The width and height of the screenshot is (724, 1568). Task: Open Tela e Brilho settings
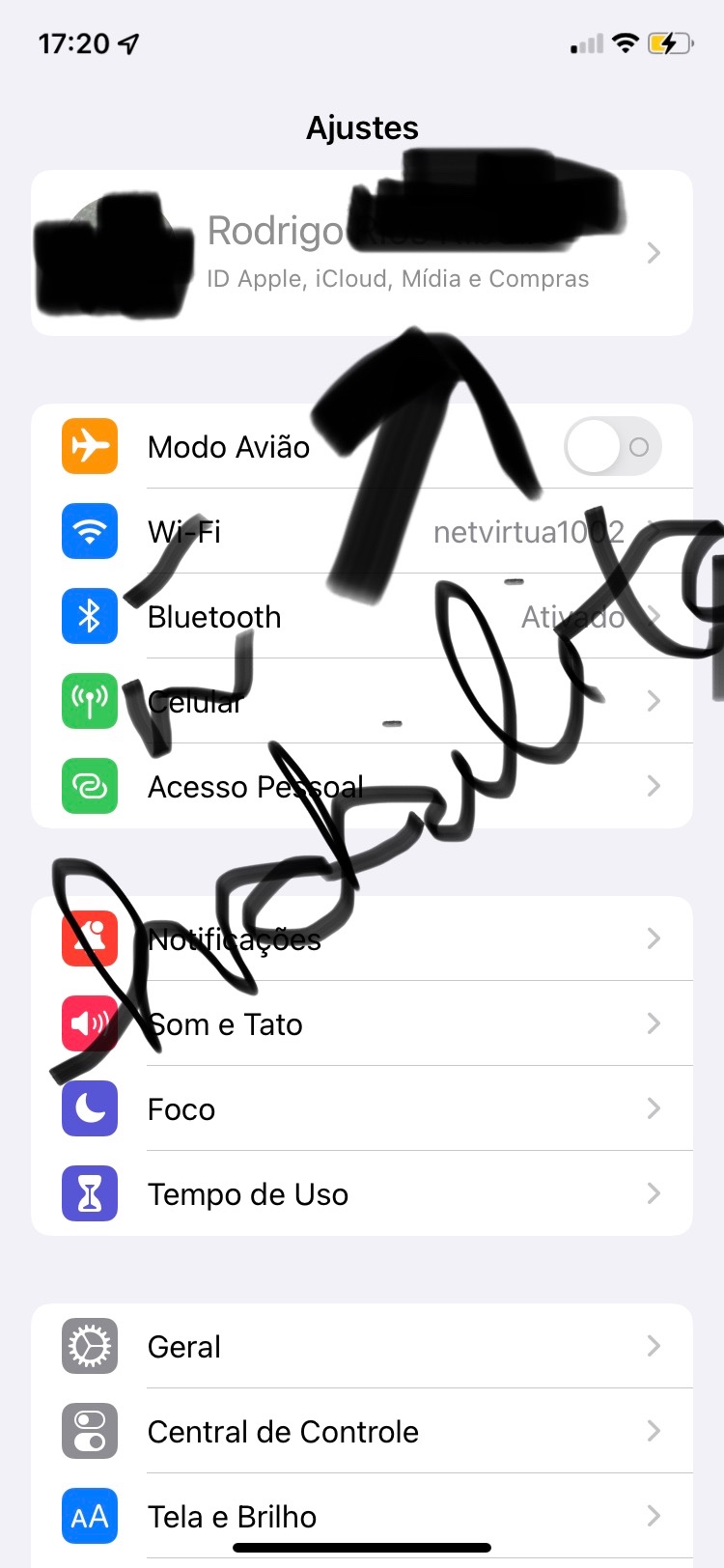[362, 1515]
